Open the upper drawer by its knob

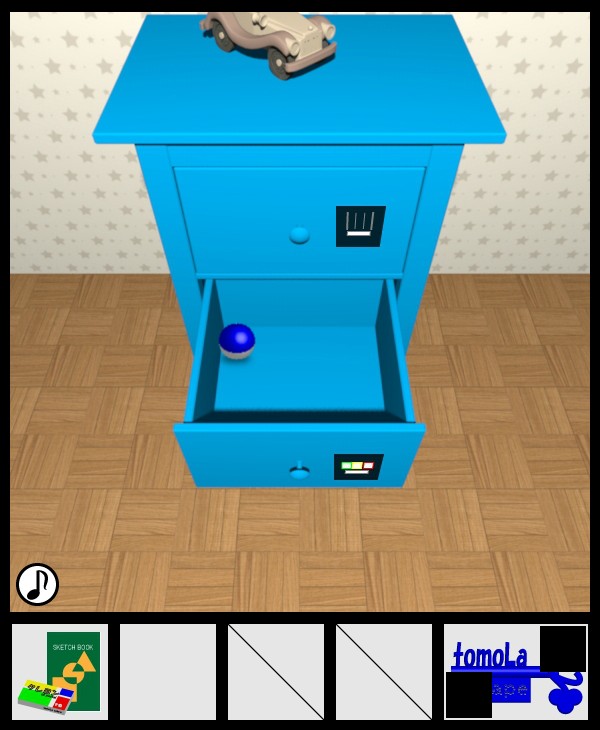(299, 235)
